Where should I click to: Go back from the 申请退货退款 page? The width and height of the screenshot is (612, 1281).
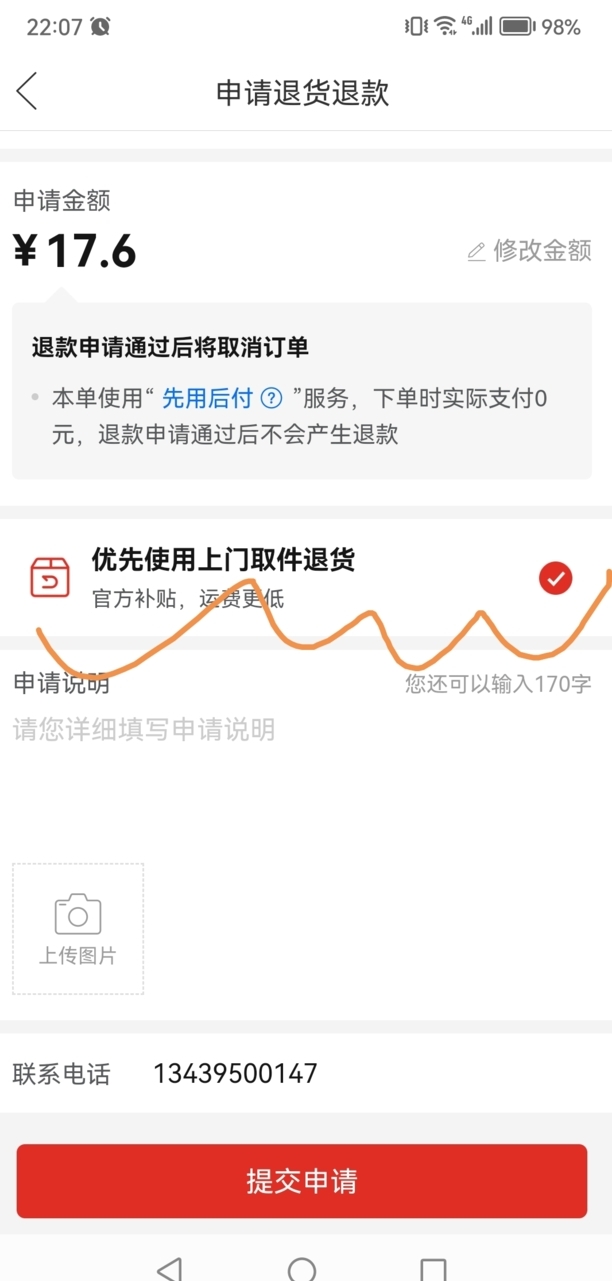27,92
